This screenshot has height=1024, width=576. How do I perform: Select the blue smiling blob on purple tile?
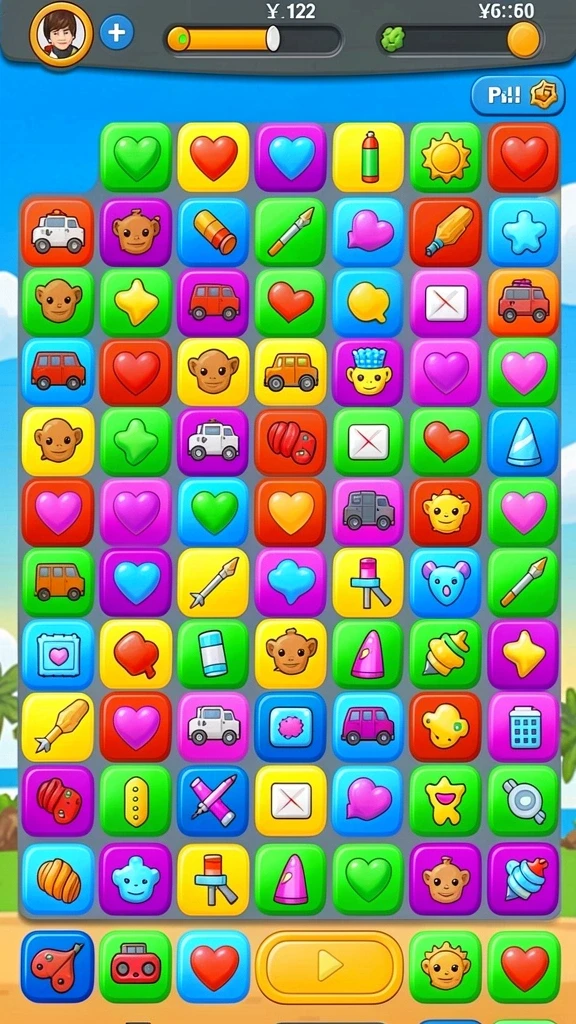(136, 879)
